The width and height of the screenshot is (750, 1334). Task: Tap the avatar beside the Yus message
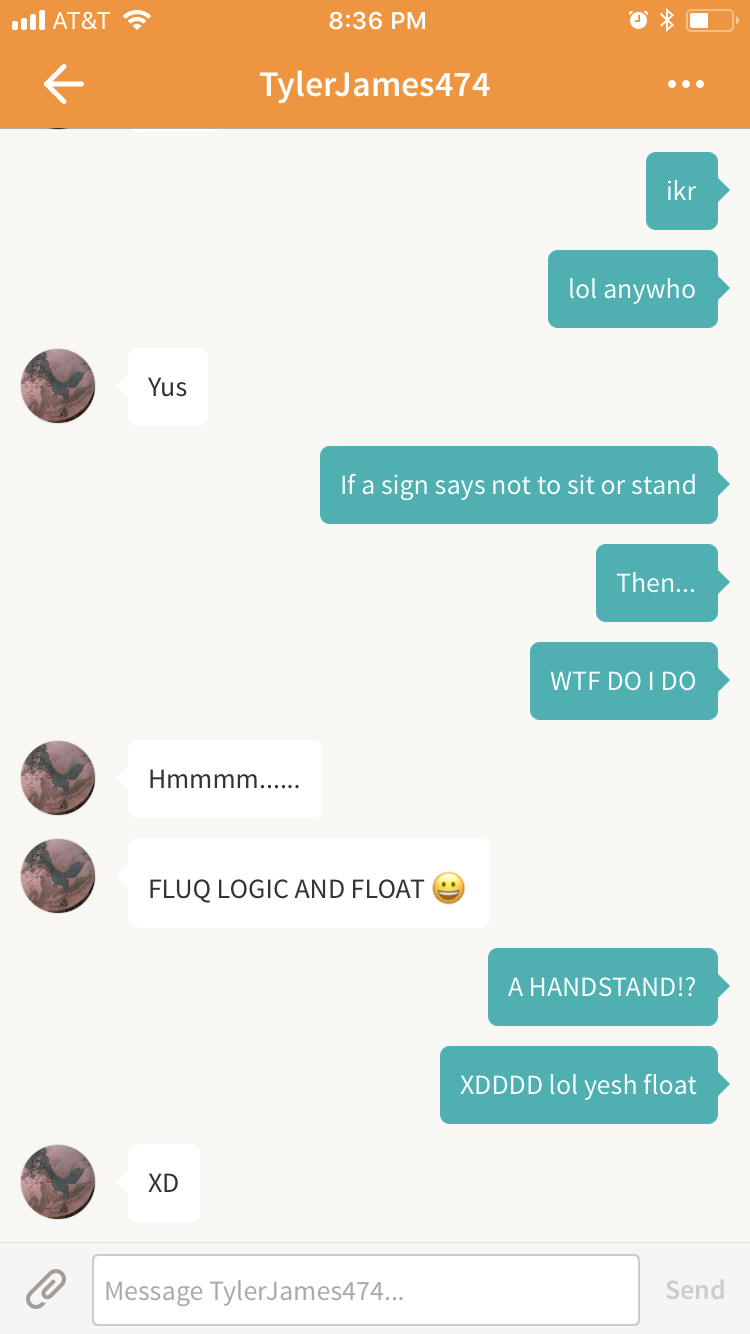[58, 386]
